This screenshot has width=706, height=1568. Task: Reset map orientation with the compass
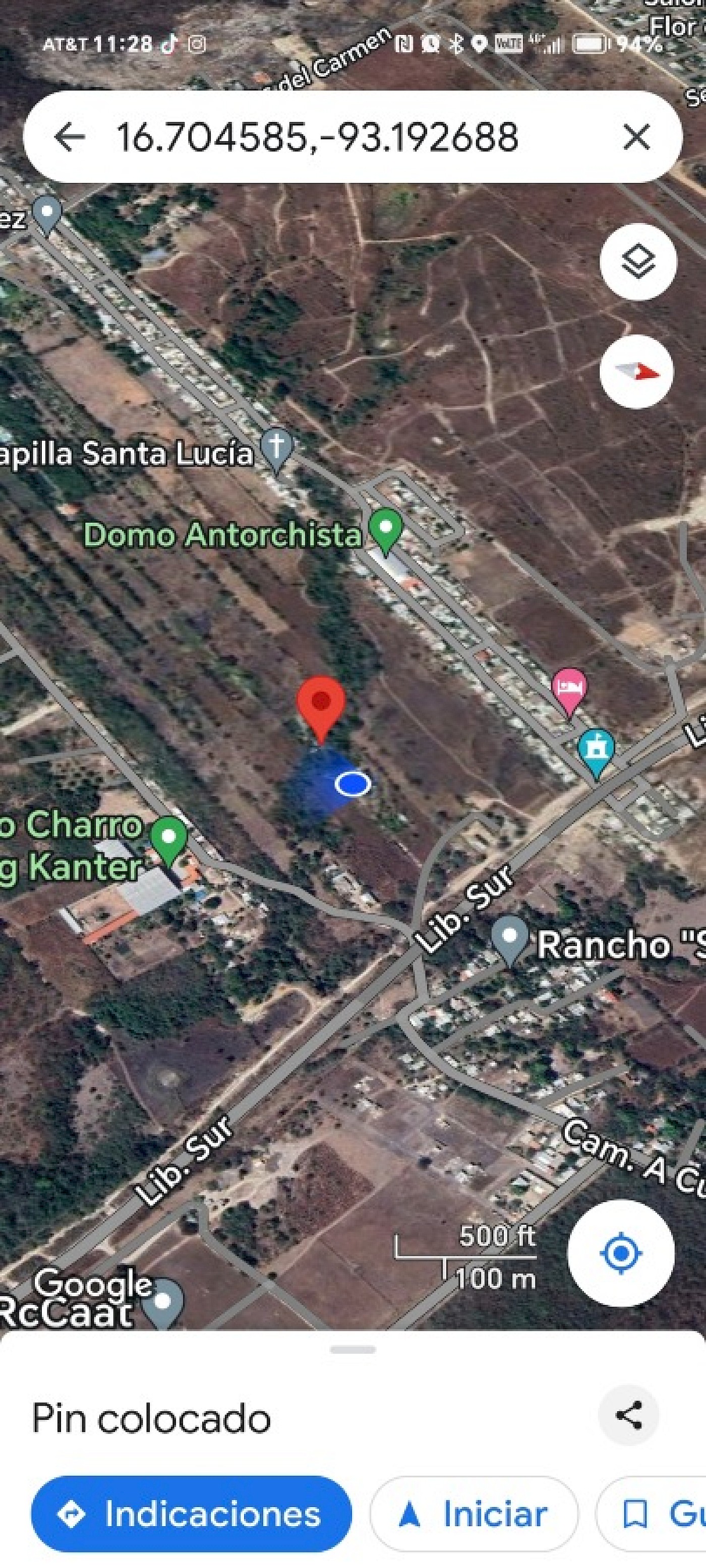(x=636, y=371)
